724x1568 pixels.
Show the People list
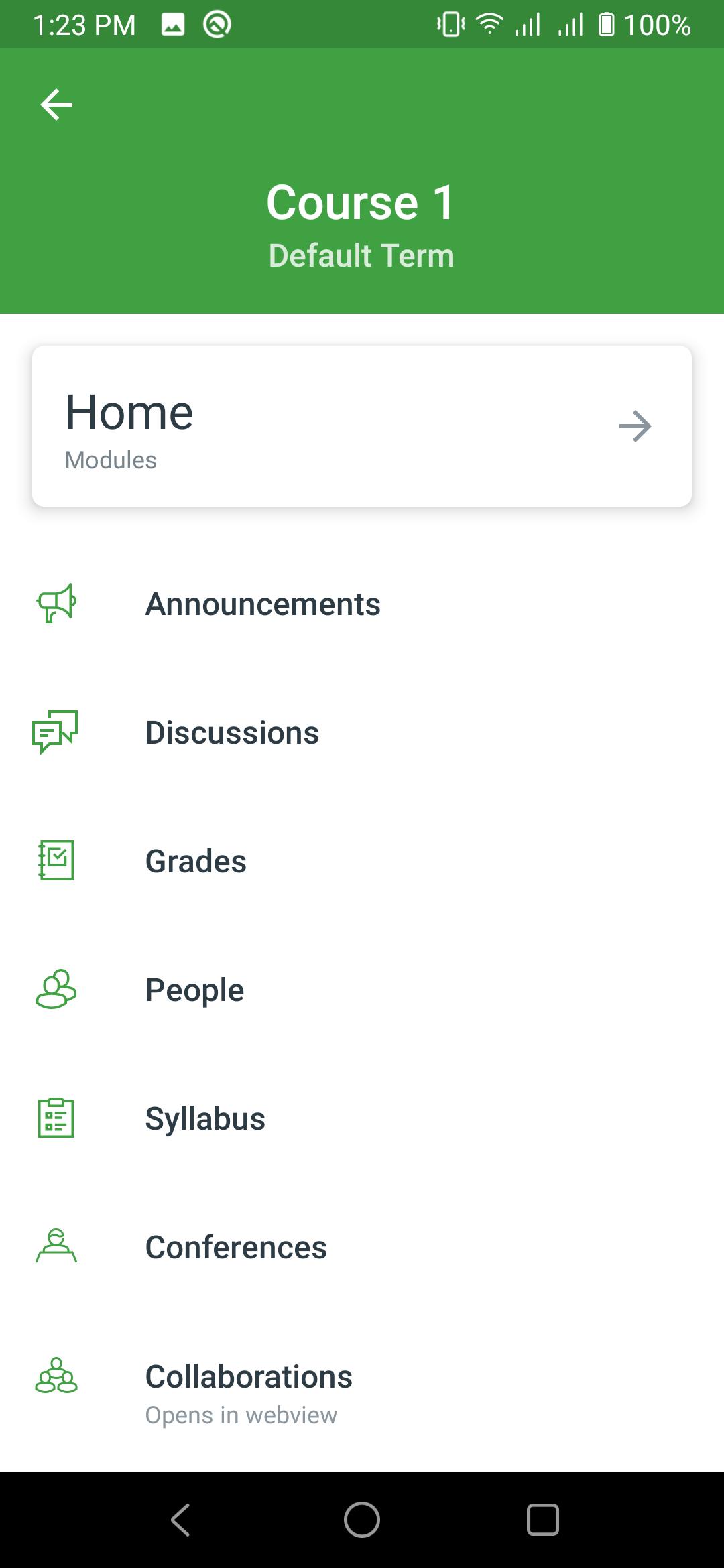point(194,990)
